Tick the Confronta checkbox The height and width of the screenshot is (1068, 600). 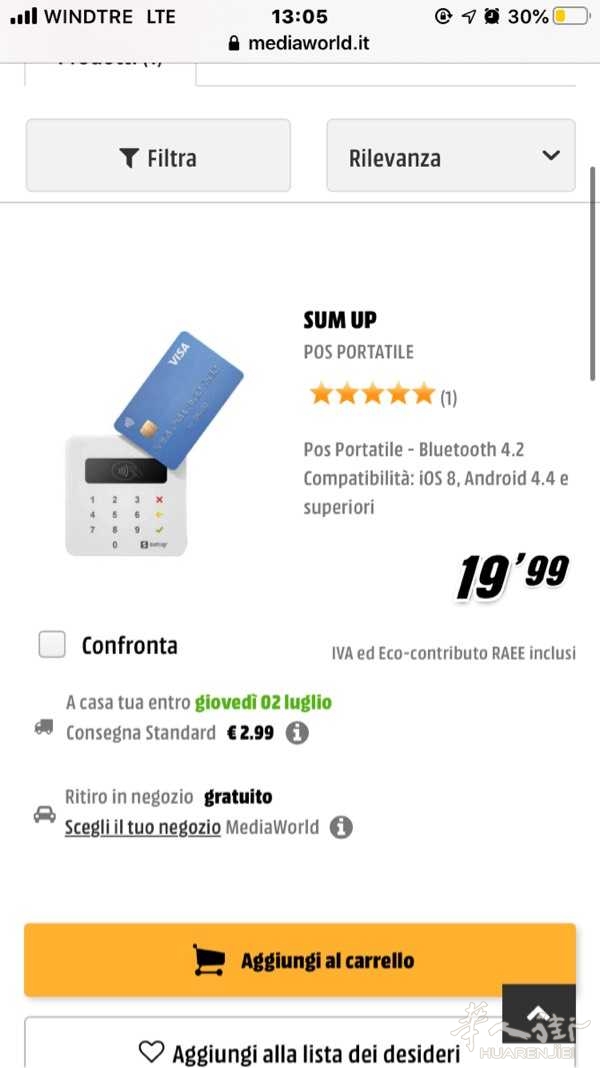click(x=52, y=645)
